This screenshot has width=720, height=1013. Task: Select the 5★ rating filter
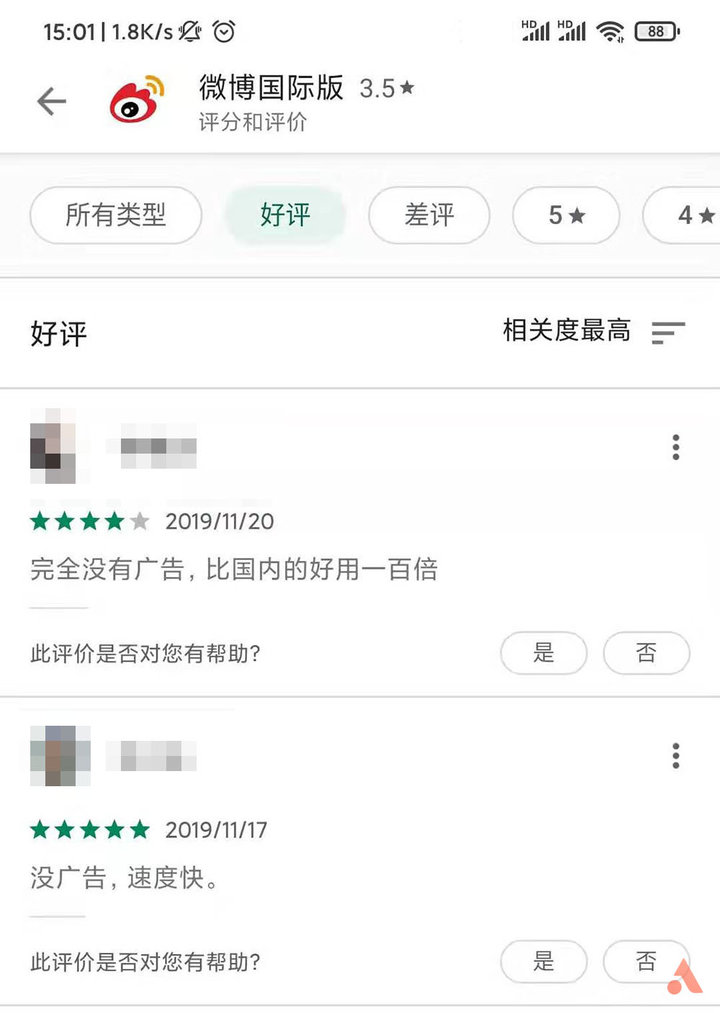coord(566,215)
